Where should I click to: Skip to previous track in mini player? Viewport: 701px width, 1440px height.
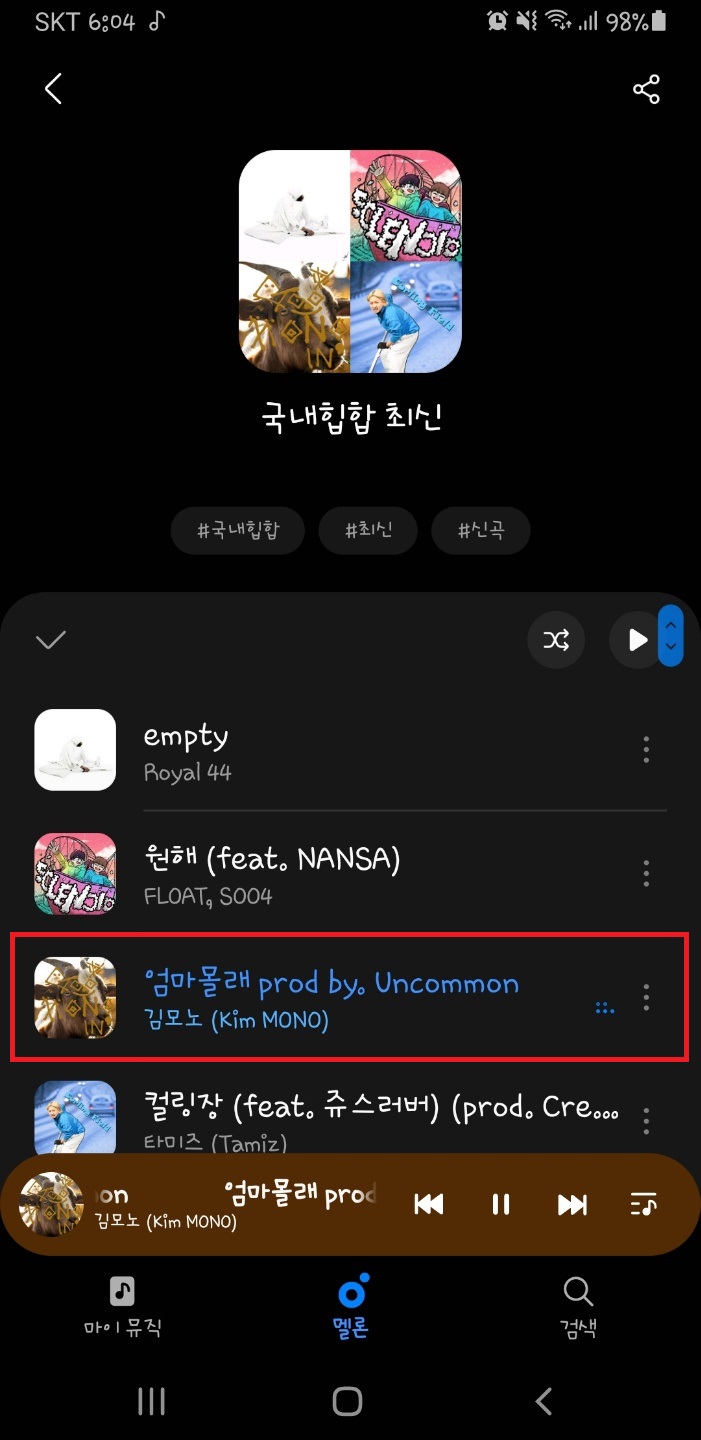429,1205
